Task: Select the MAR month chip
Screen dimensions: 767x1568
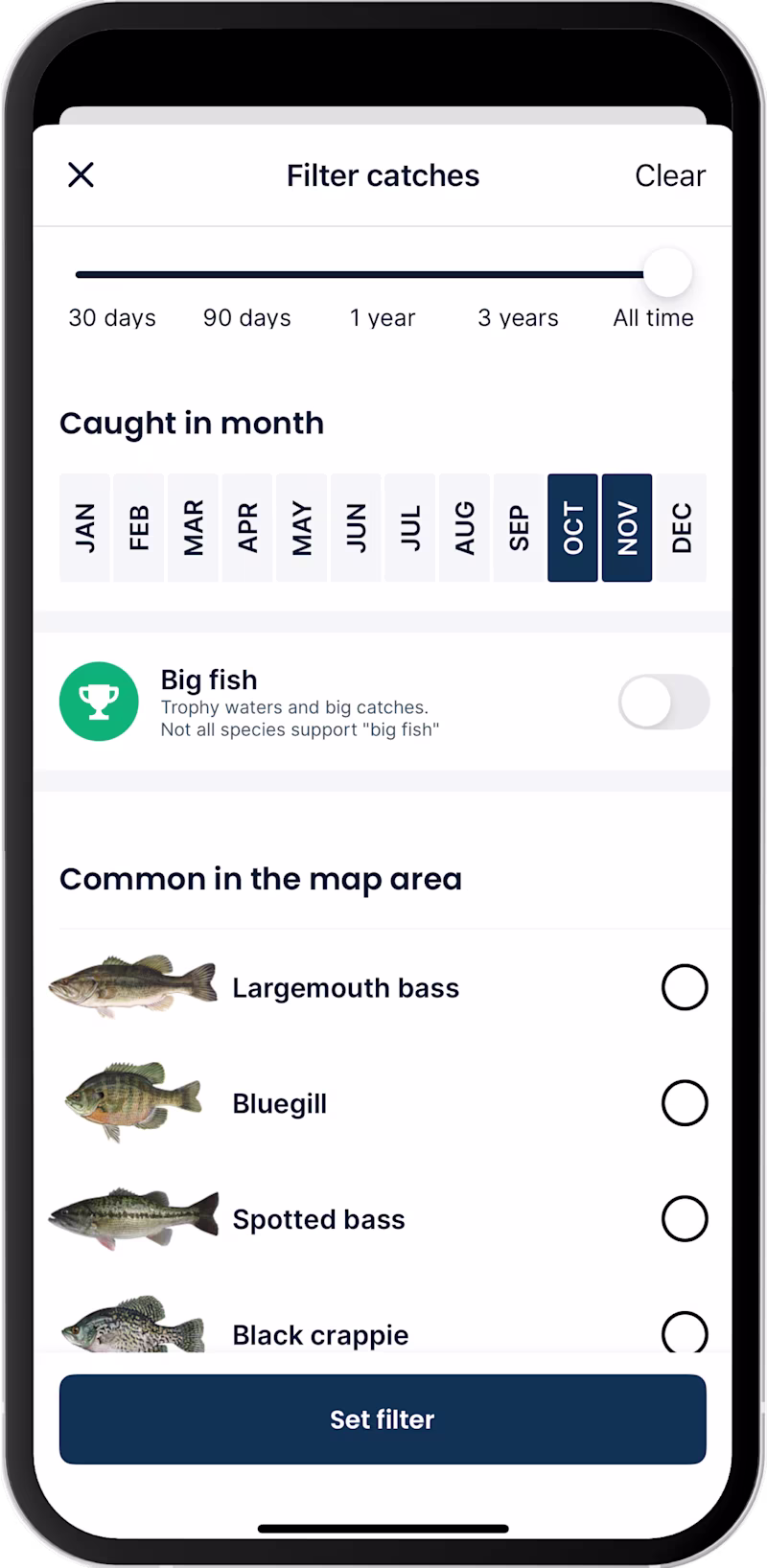Action: pos(193,527)
